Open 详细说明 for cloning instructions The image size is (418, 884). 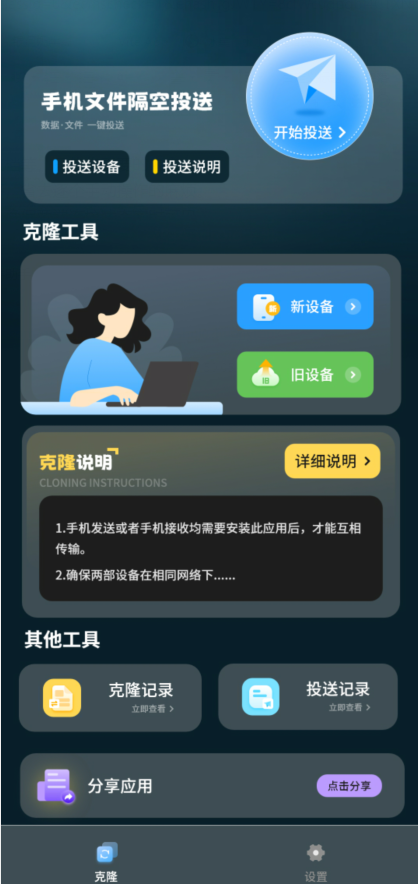pos(332,461)
